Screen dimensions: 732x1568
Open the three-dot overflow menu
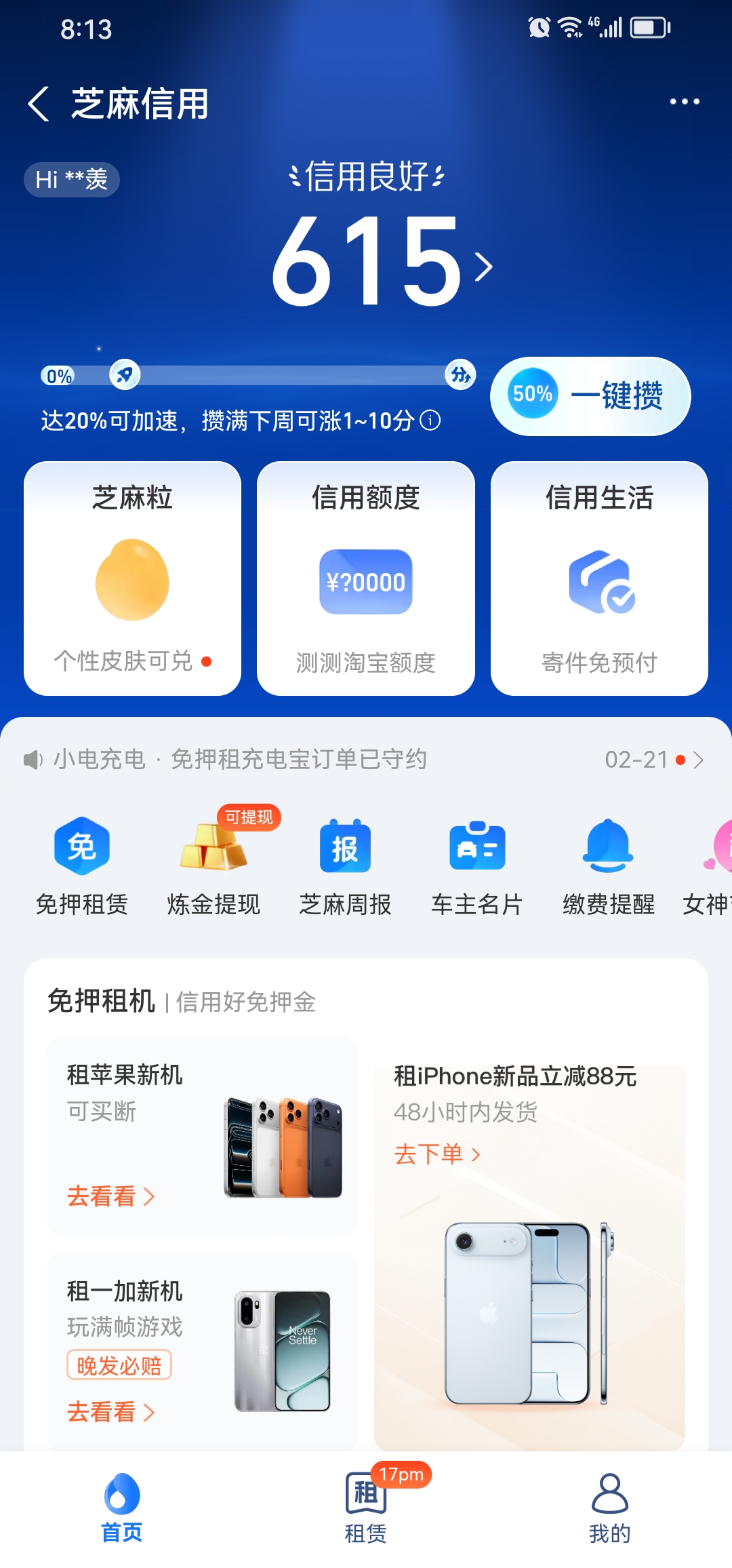[x=684, y=102]
